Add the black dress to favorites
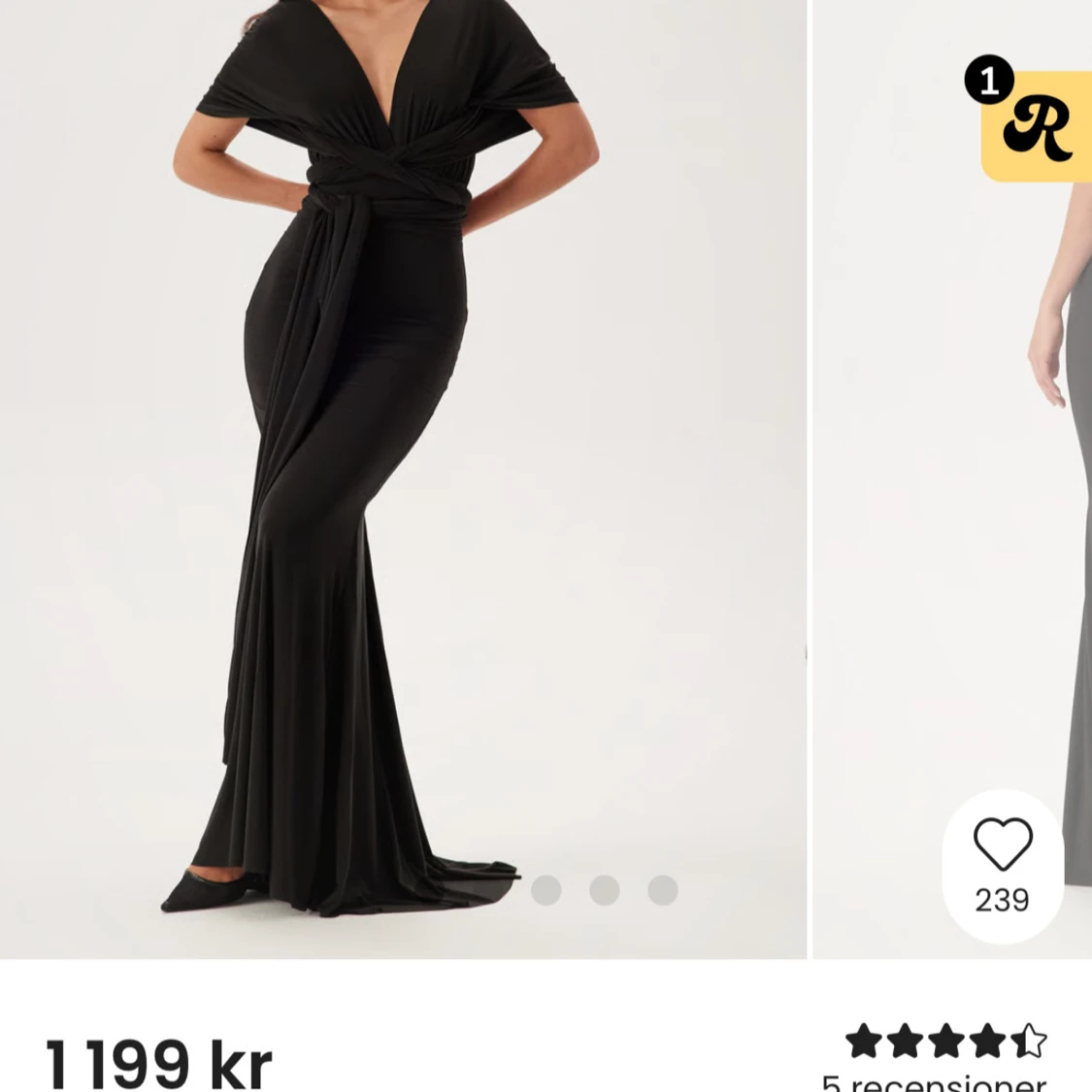1092x1092 pixels. (x=1002, y=843)
